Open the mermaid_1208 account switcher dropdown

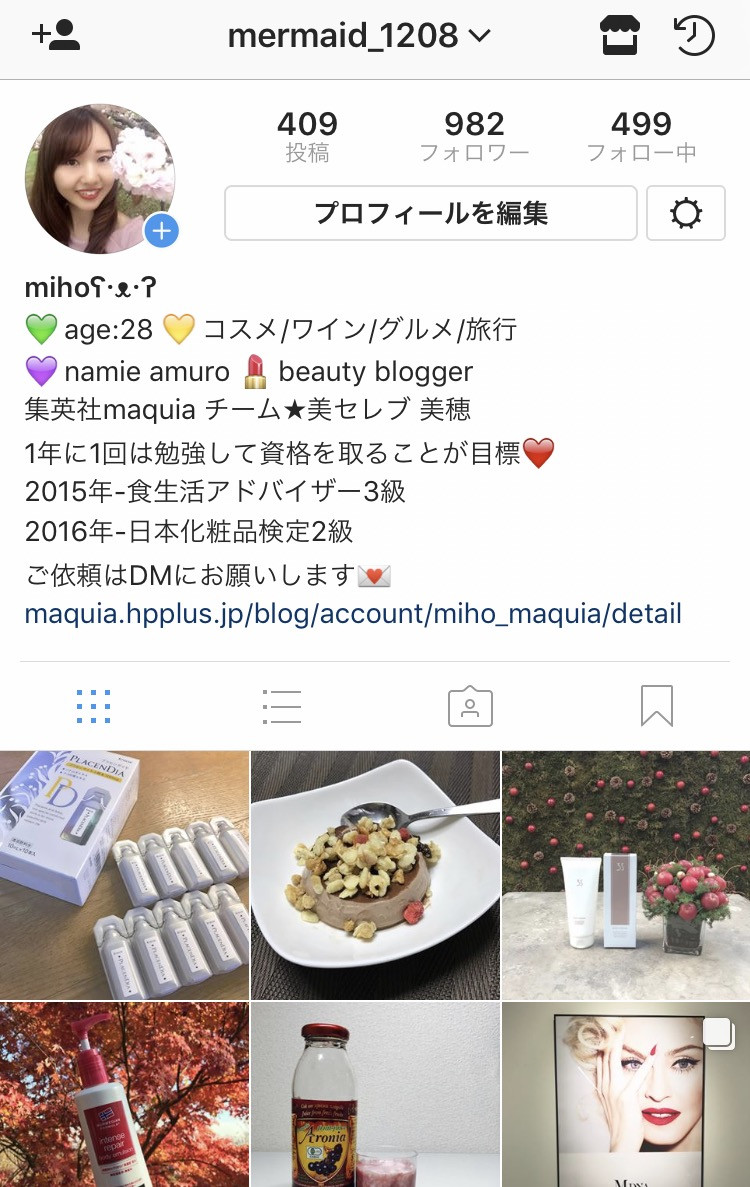359,37
